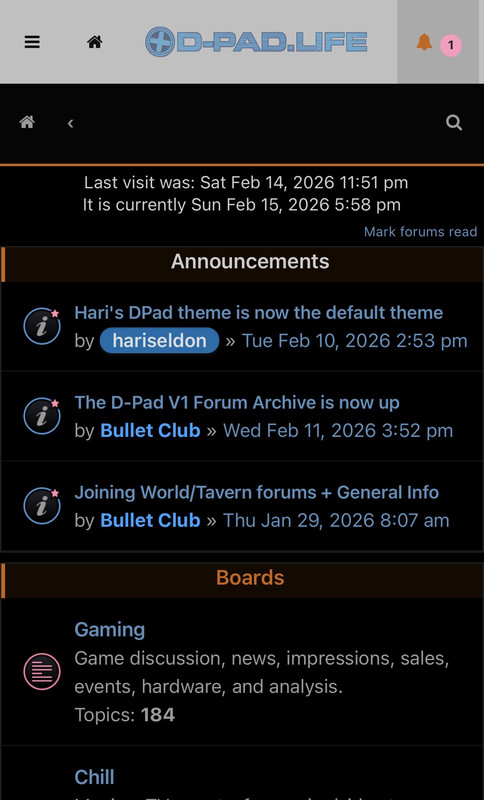484x800 pixels.
Task: Open Hari's DPad theme announcement
Action: pyautogui.click(x=259, y=312)
